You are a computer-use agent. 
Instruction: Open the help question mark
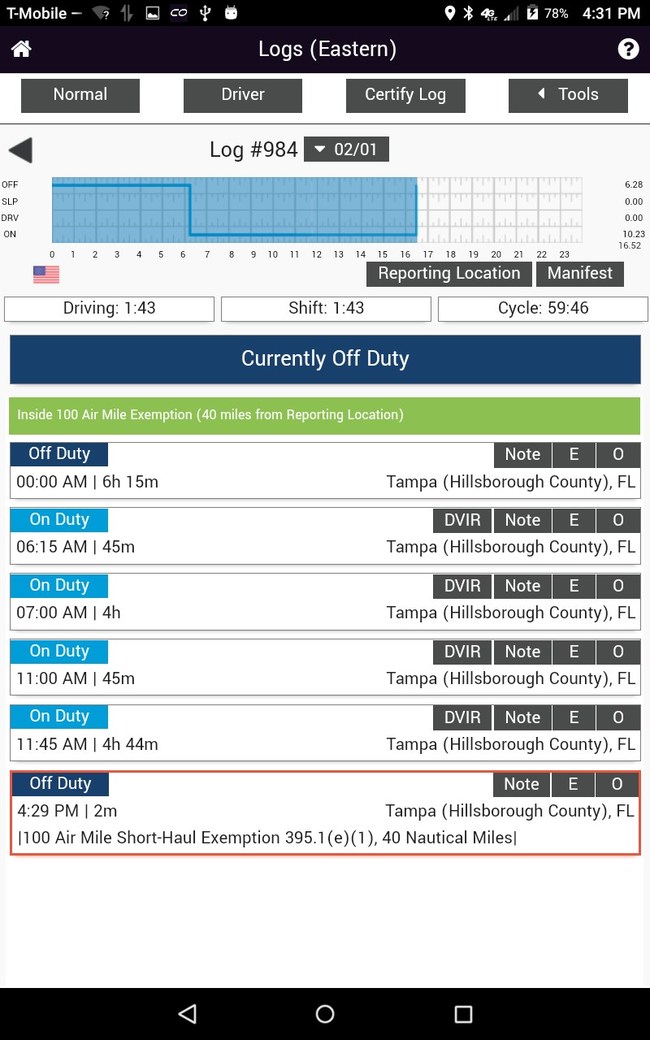click(x=628, y=49)
